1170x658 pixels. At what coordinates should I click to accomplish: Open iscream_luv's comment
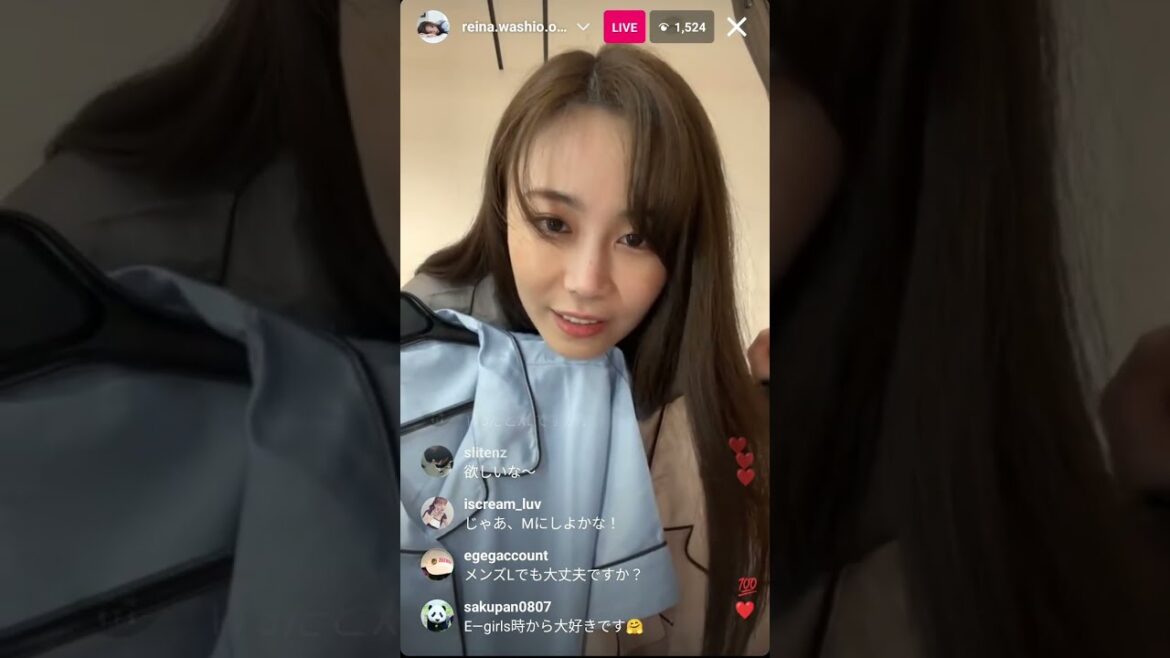click(x=519, y=513)
